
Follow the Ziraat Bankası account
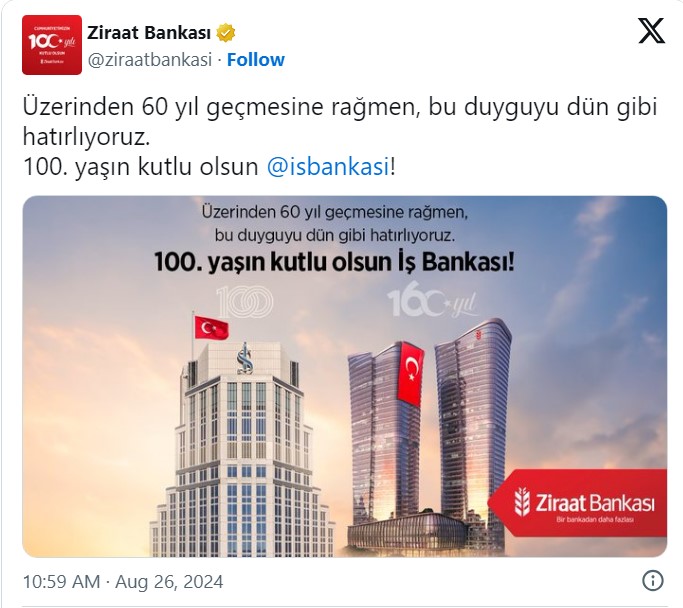click(256, 59)
